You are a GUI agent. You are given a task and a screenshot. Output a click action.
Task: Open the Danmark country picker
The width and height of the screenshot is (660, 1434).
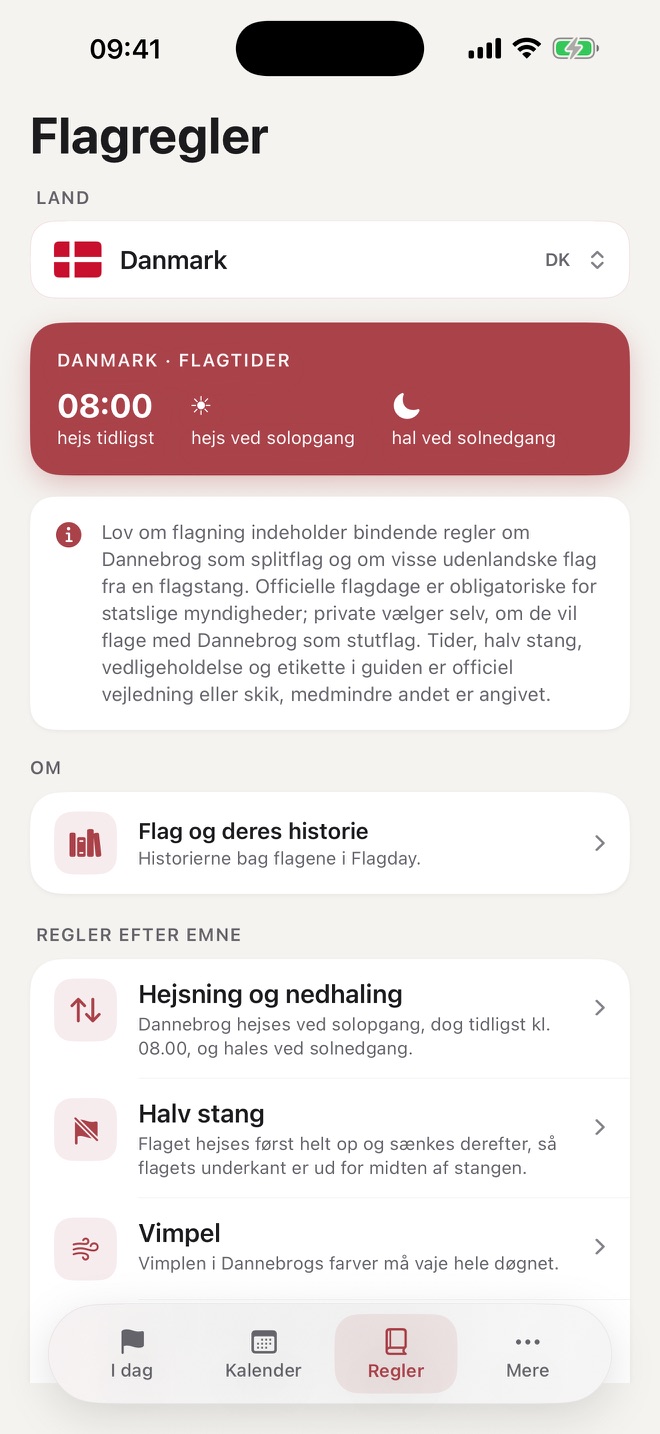(x=330, y=260)
